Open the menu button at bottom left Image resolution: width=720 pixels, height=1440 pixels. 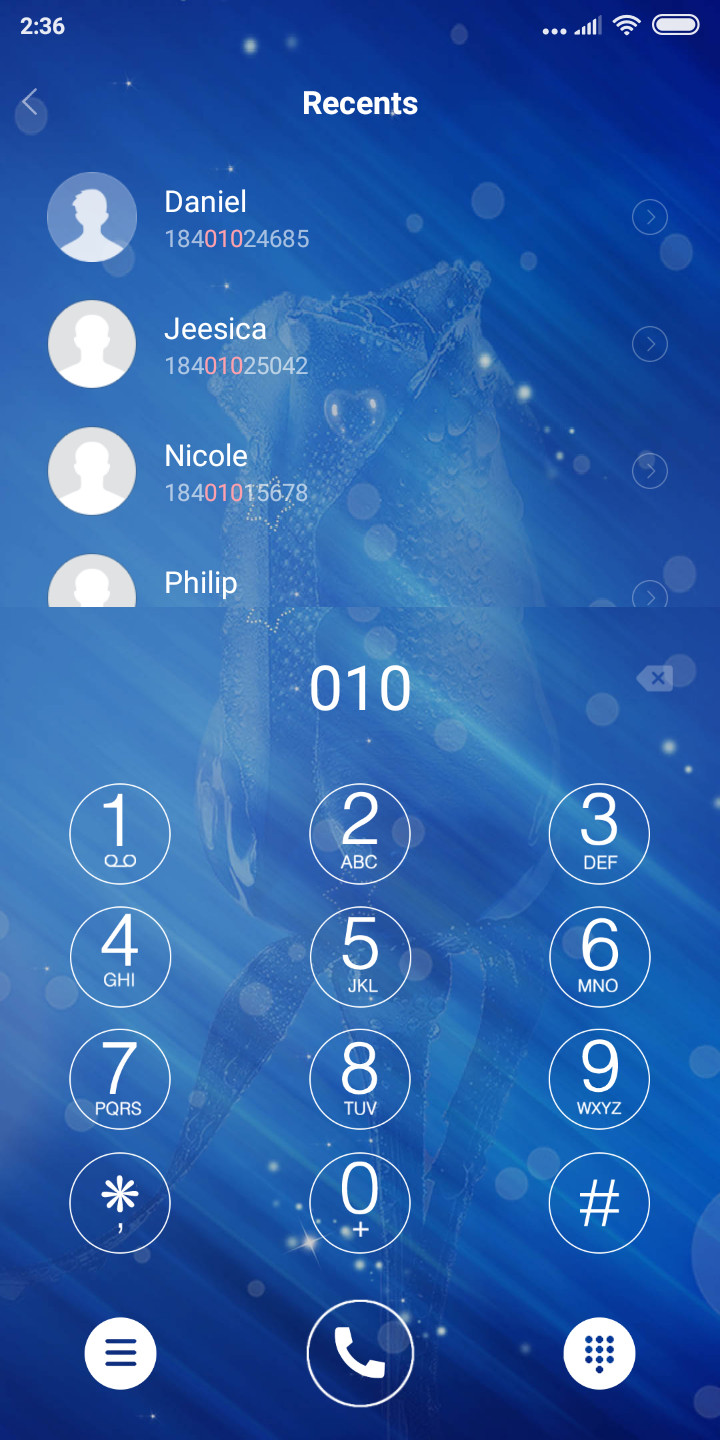point(120,1354)
